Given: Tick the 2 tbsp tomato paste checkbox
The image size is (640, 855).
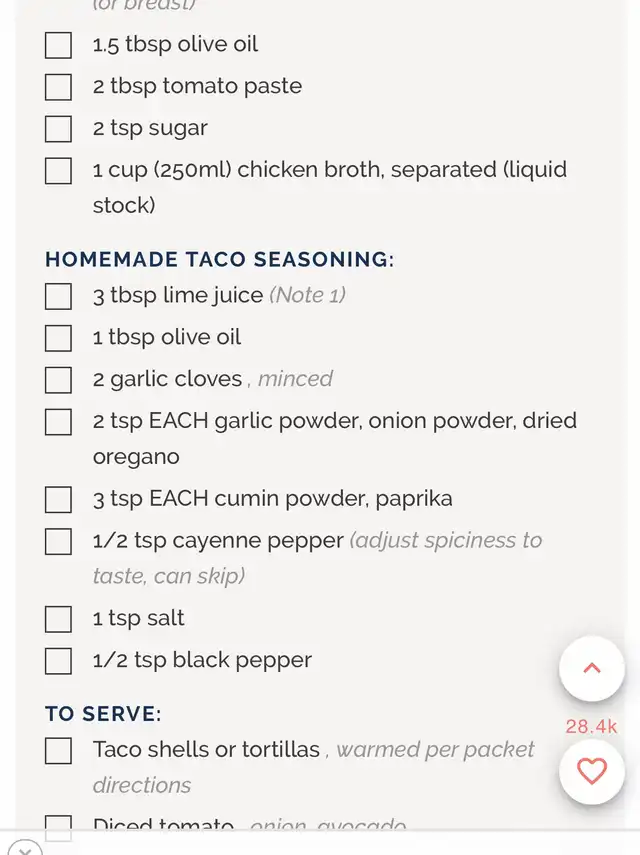Looking at the screenshot, I should [59, 87].
